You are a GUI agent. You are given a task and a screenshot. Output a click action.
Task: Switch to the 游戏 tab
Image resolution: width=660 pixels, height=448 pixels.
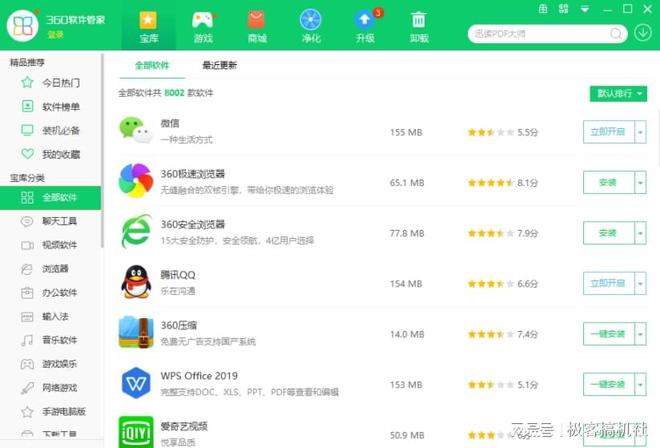[202, 26]
